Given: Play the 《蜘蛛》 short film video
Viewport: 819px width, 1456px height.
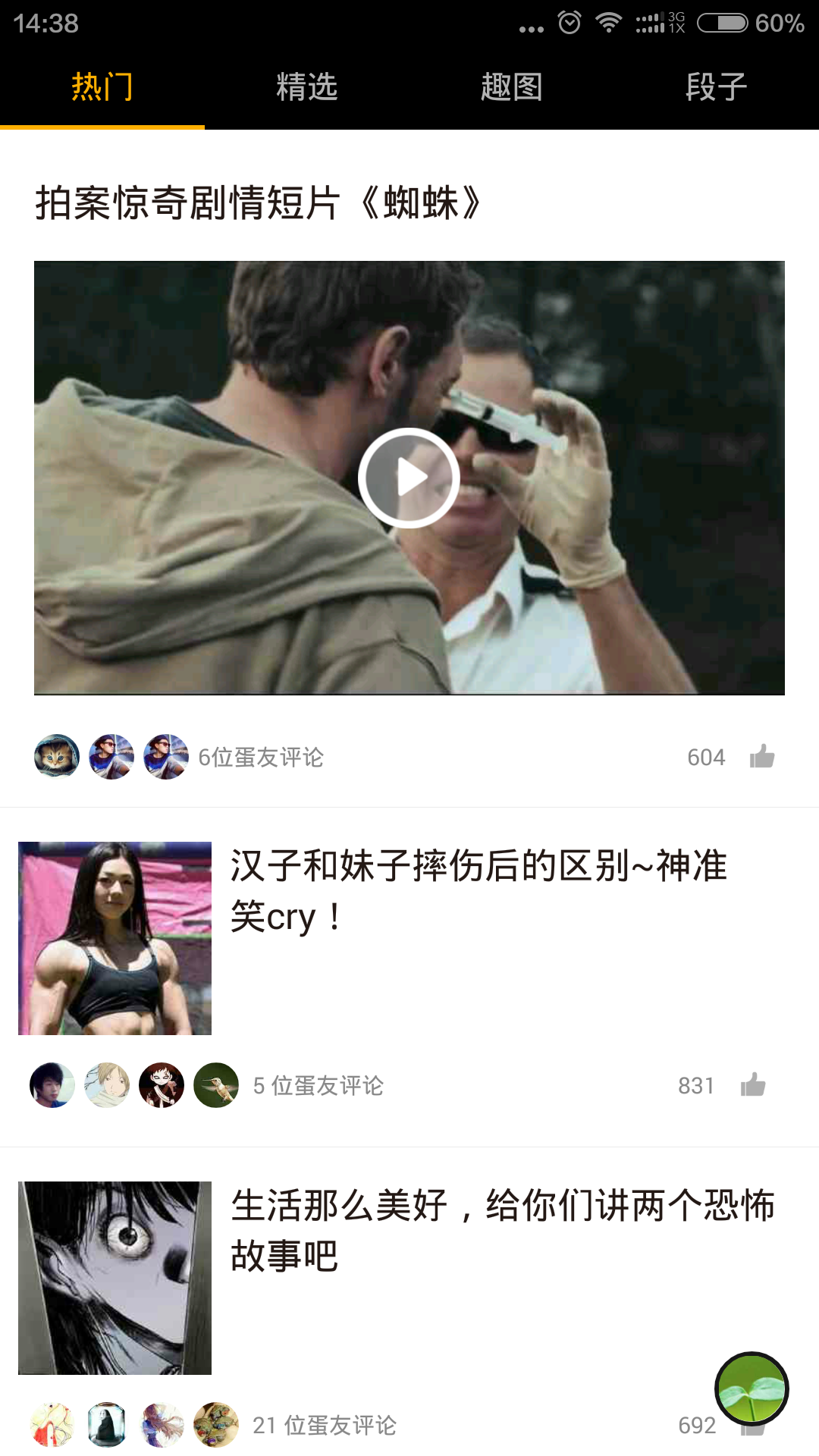Looking at the screenshot, I should pyautogui.click(x=409, y=478).
